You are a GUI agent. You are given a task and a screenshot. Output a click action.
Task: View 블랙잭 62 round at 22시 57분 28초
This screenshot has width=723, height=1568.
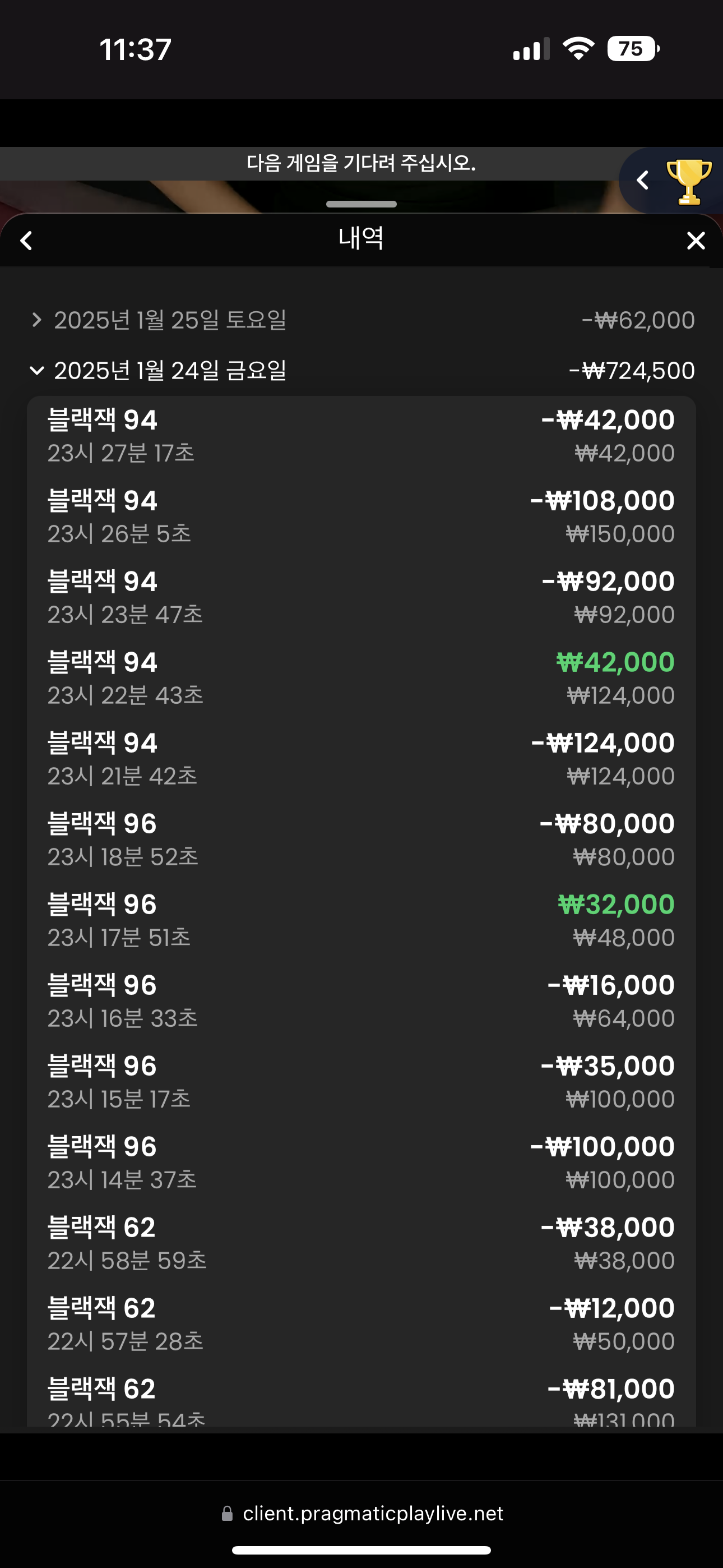(361, 1324)
